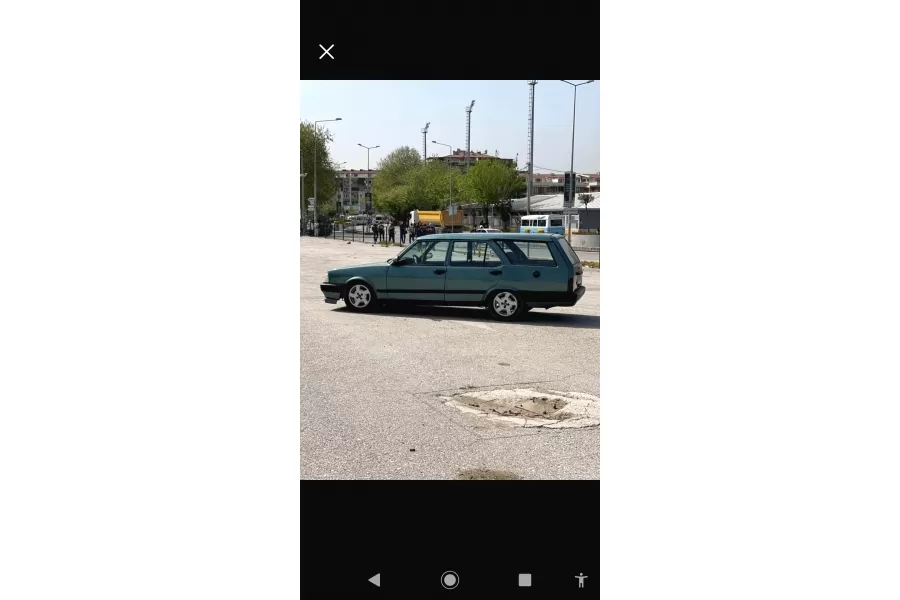This screenshot has width=900, height=600.
Task: Open the recent apps overview
Action: pos(525,580)
